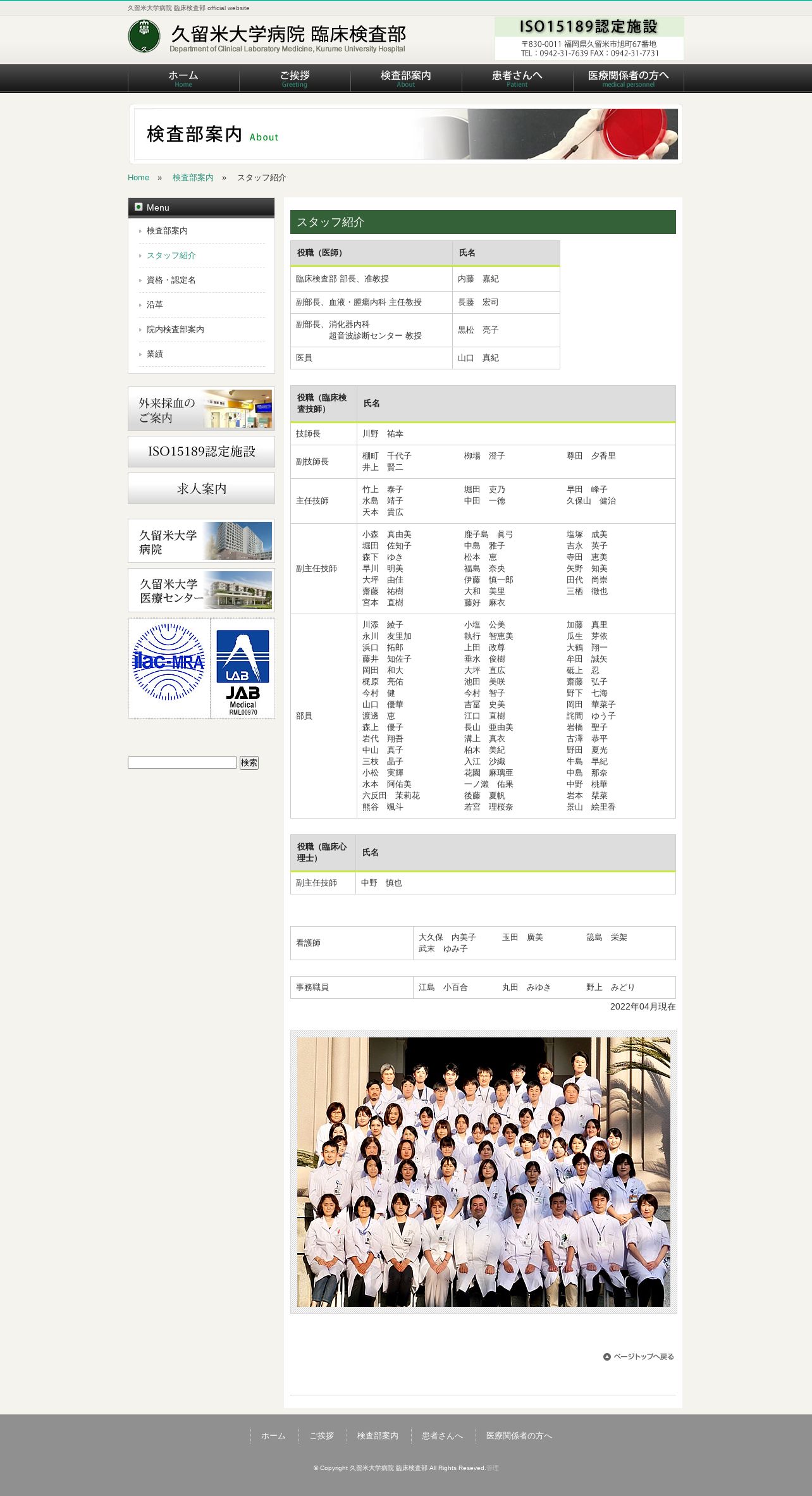Screen dimensions: 812x1496
Task: Visit 久留米大学医療センター banner link
Action: (x=201, y=590)
